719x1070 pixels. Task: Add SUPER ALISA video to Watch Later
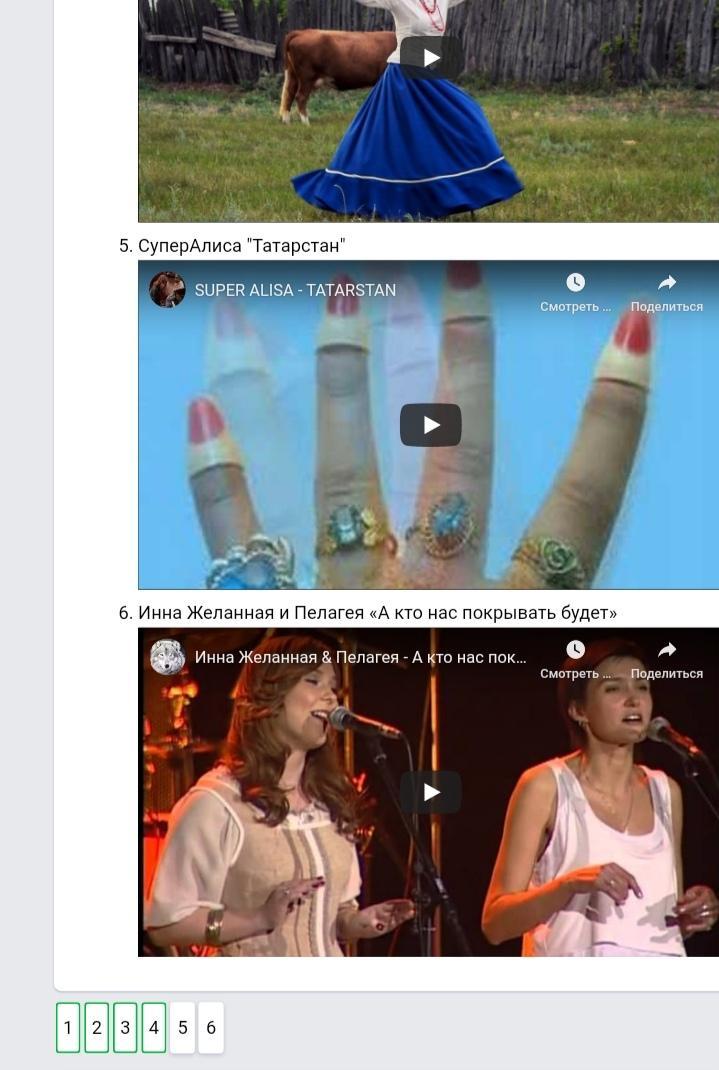[575, 292]
